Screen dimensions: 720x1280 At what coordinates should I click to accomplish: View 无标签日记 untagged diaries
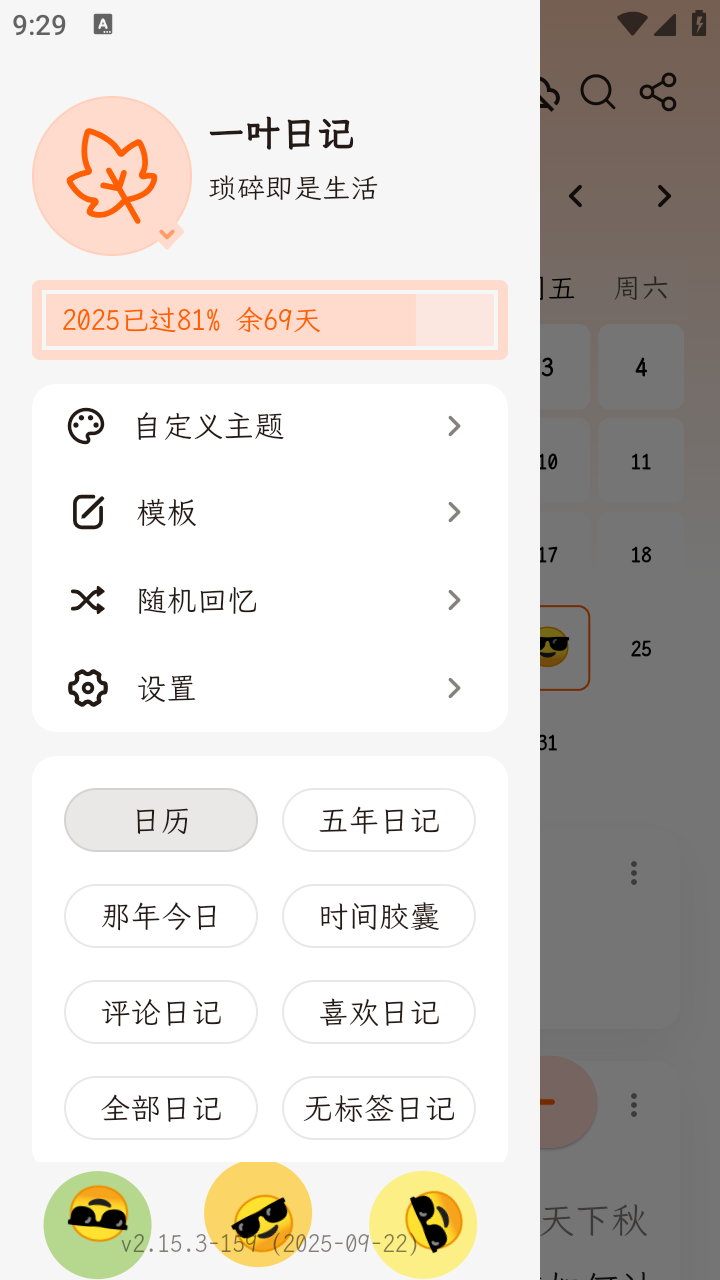click(x=378, y=1108)
